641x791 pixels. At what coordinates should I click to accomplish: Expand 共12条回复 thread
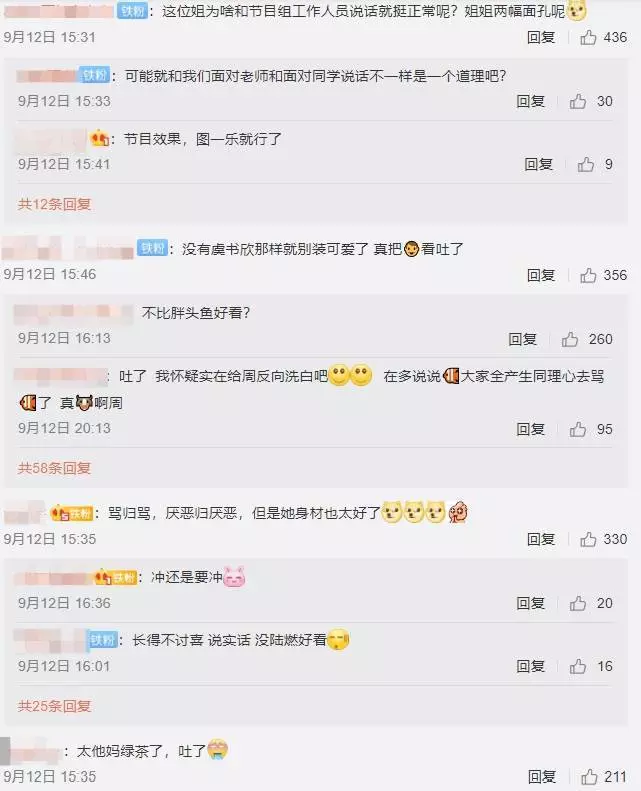pos(54,204)
